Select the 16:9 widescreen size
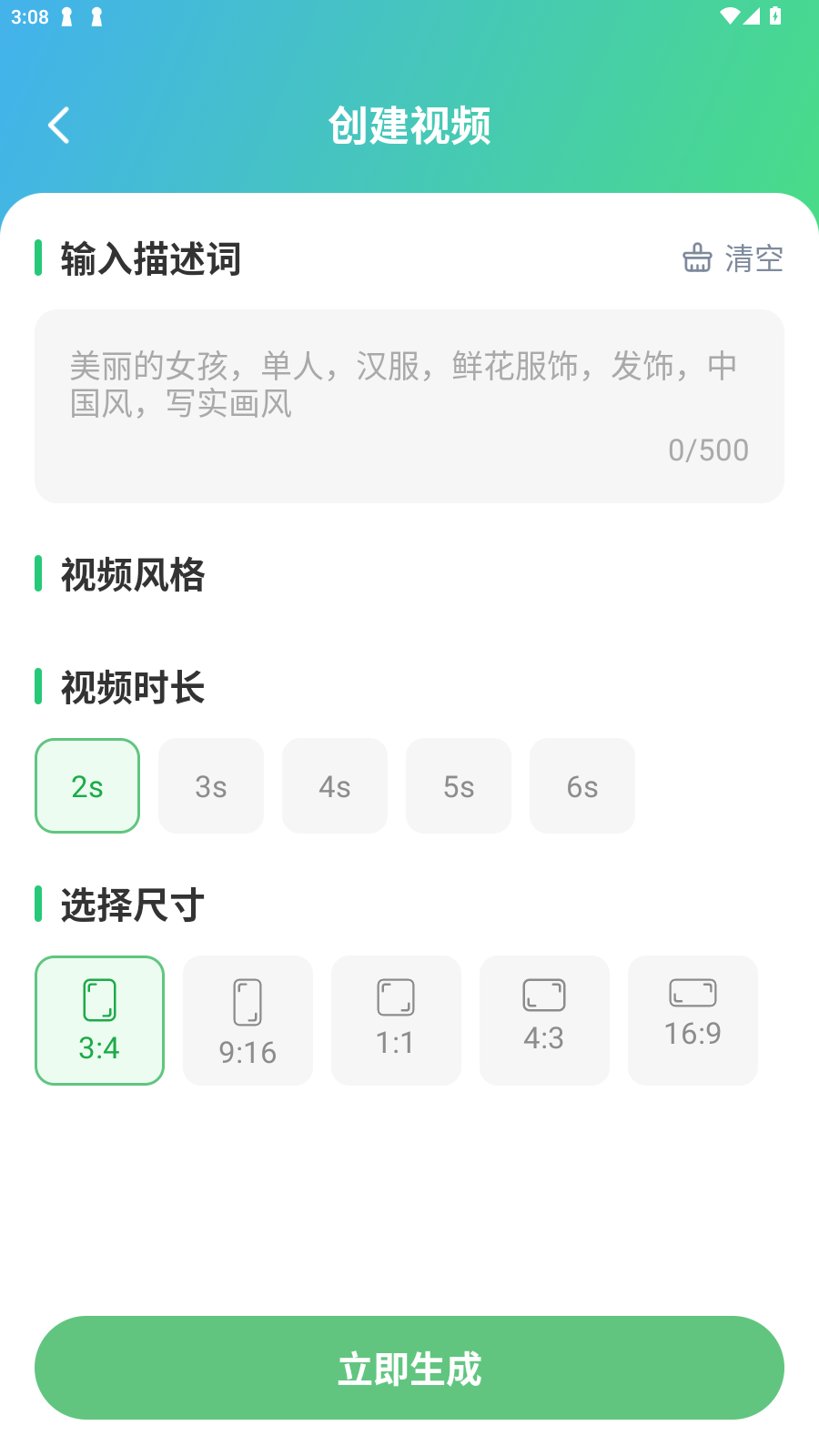The image size is (819, 1456). pos(693,1020)
